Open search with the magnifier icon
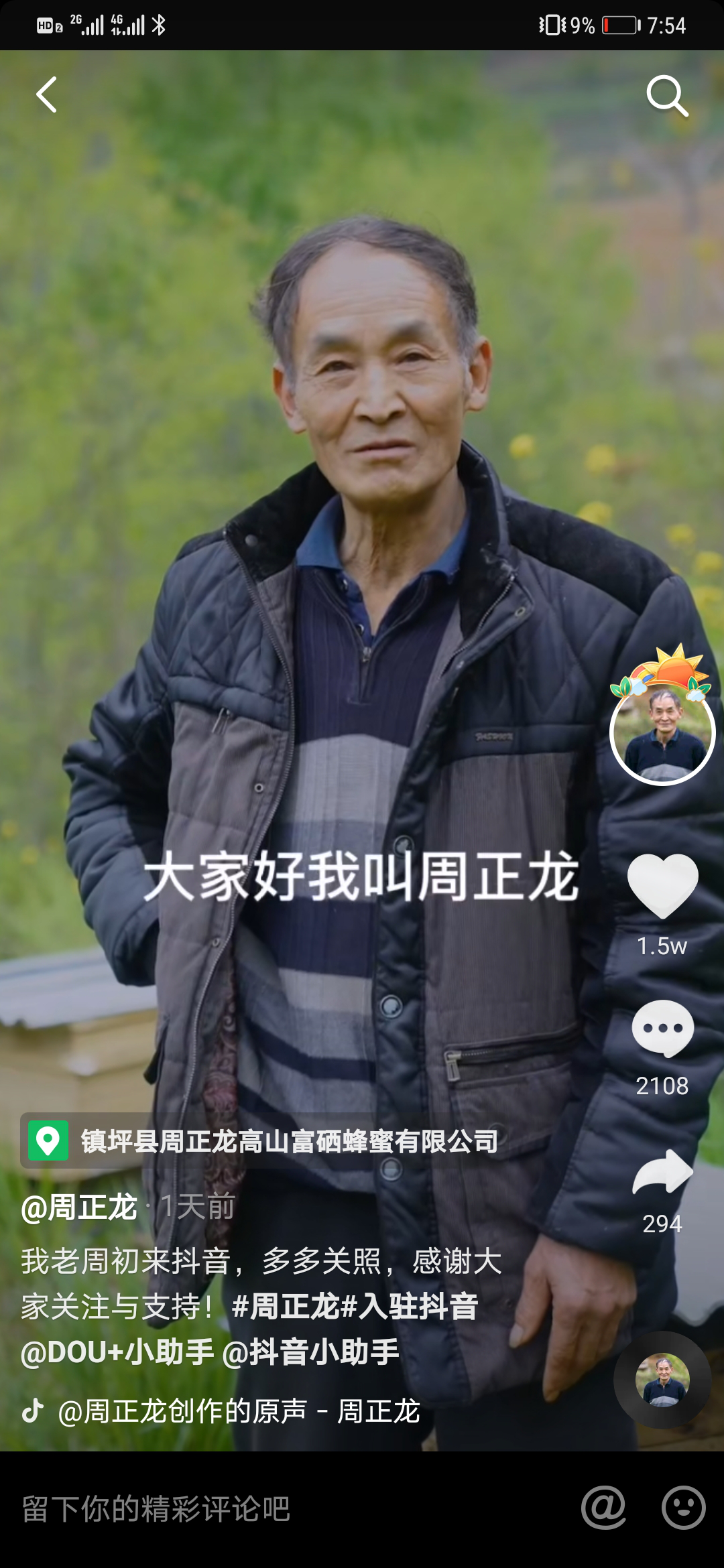 667,96
